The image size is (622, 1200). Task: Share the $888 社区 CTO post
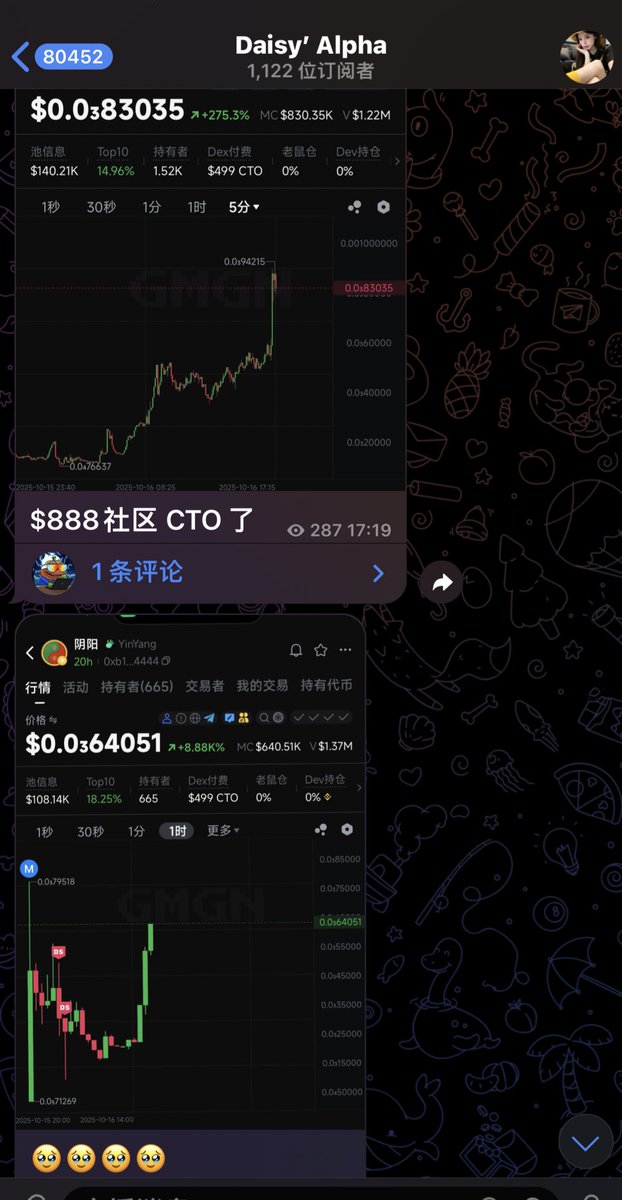(x=442, y=582)
